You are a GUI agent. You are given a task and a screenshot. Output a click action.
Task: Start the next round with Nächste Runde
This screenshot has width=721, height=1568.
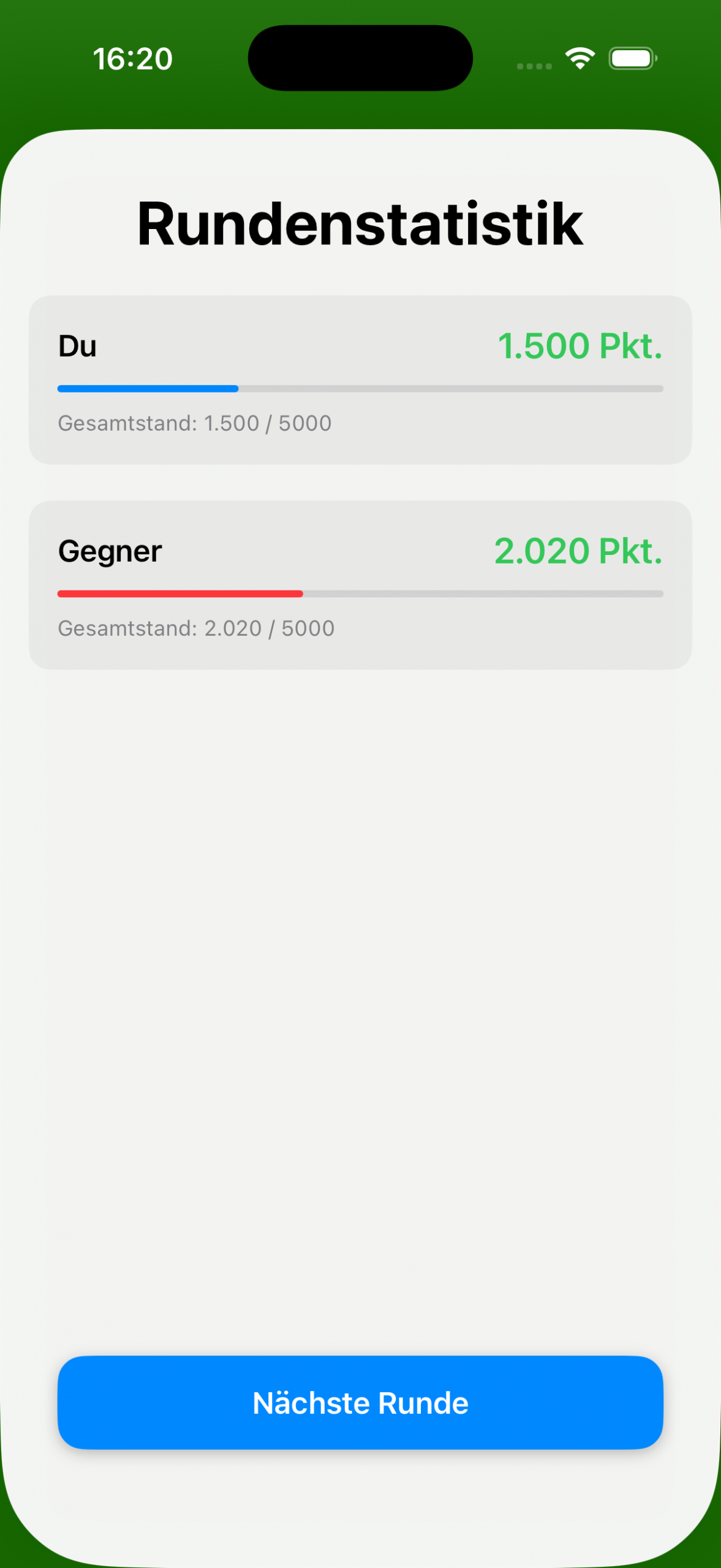[x=360, y=1402]
